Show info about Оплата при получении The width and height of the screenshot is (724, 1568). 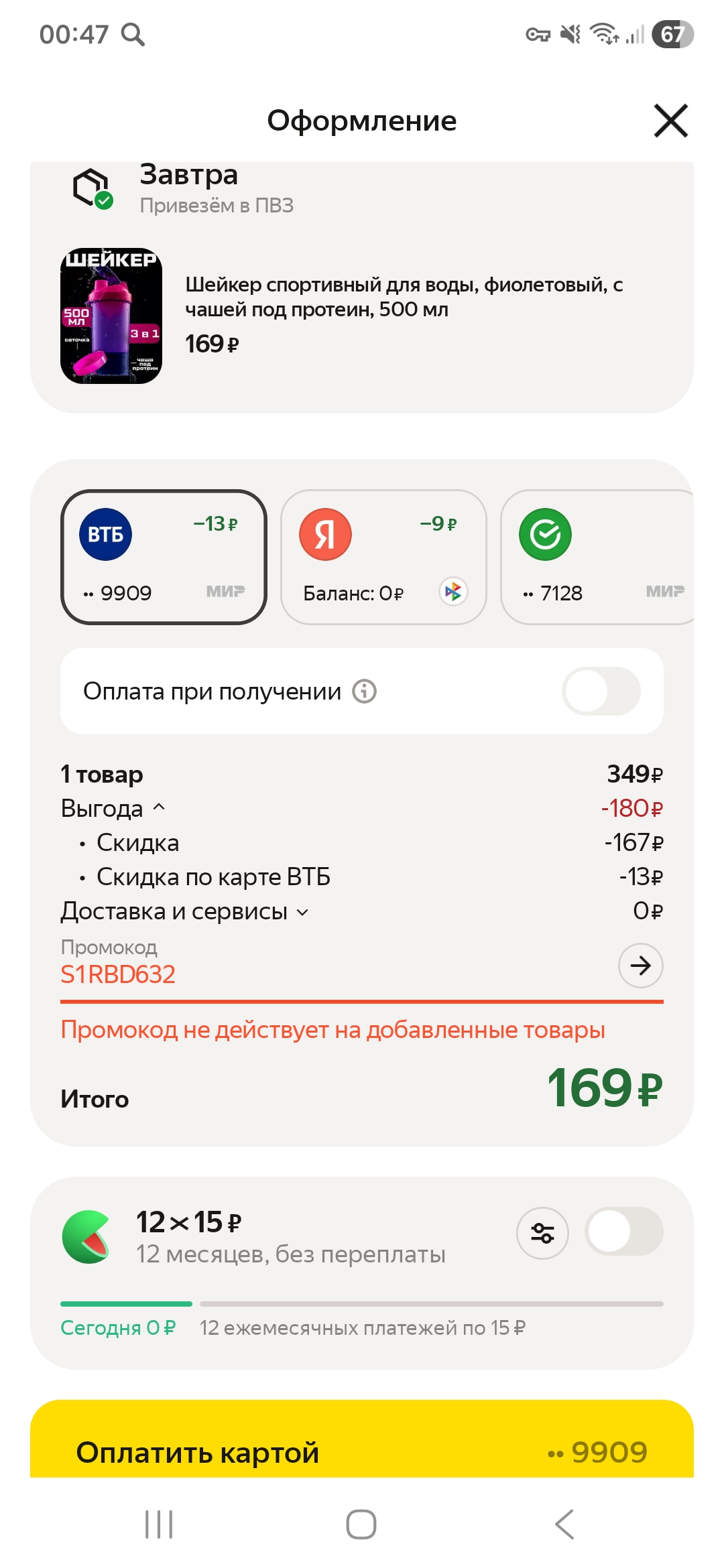(365, 692)
